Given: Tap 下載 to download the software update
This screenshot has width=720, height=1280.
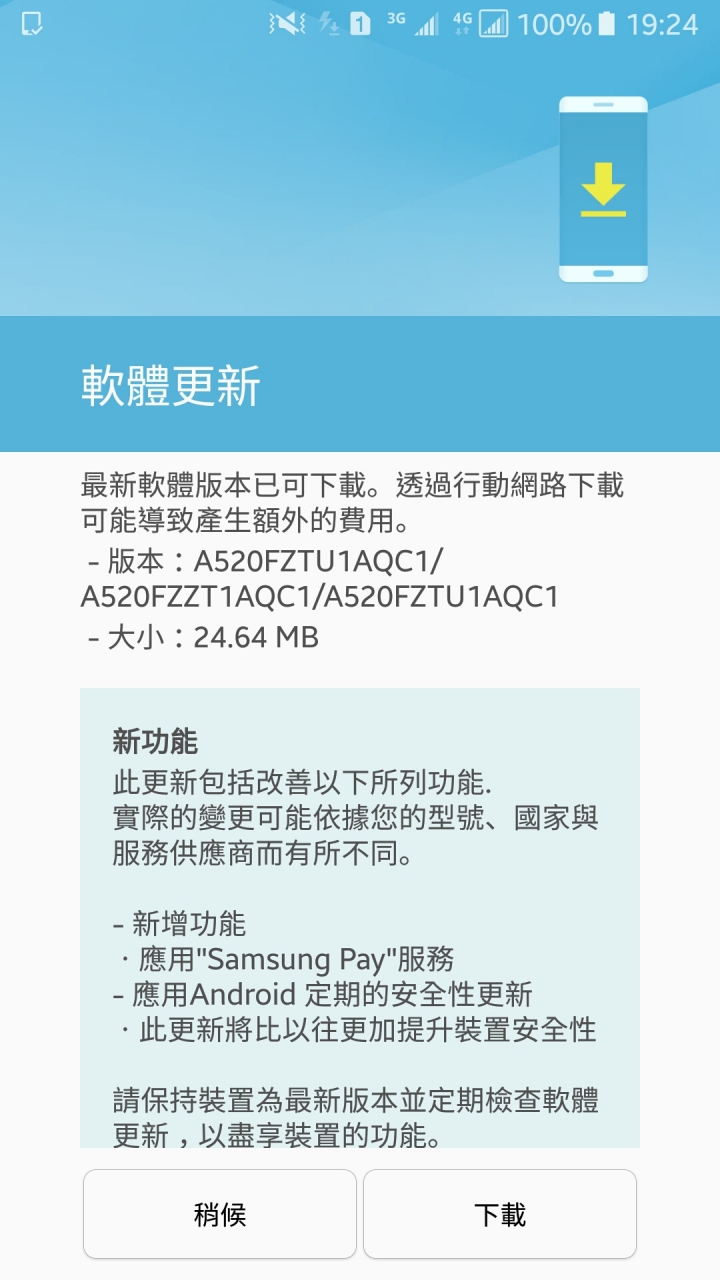Looking at the screenshot, I should [x=499, y=1214].
